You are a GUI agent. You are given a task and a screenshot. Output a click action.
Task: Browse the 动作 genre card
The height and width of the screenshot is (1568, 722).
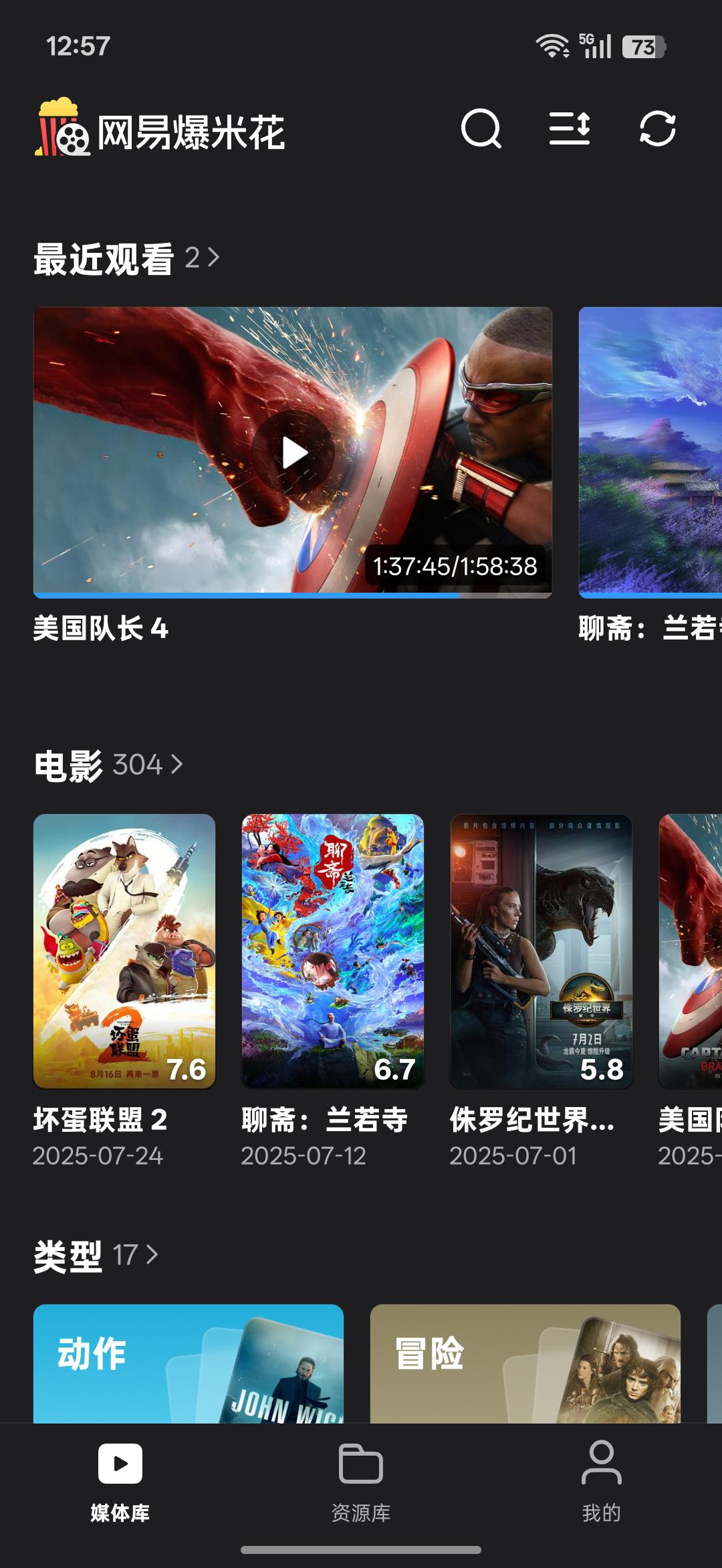pyautogui.click(x=189, y=1363)
